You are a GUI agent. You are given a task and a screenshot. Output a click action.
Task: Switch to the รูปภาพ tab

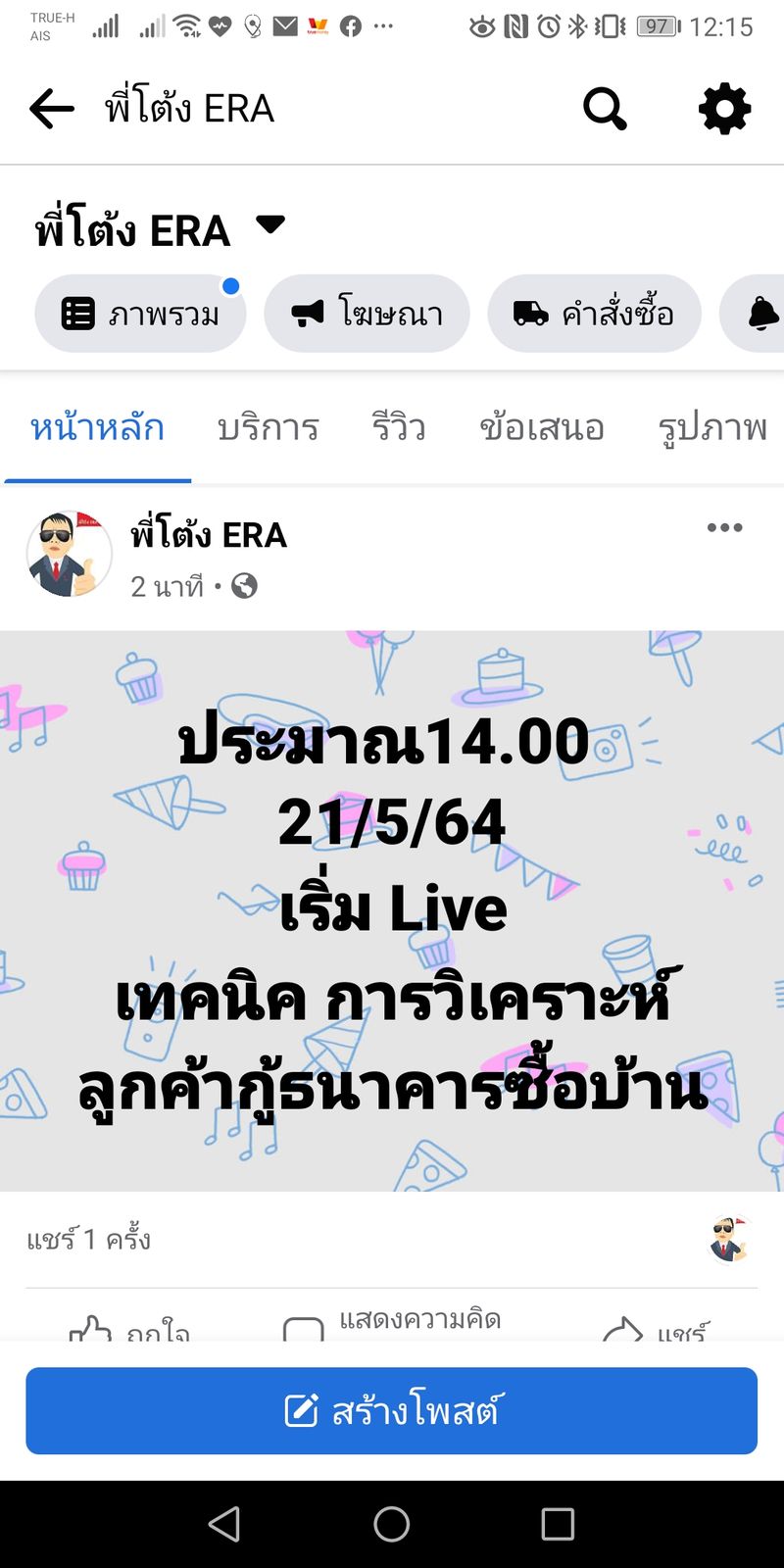click(x=711, y=427)
